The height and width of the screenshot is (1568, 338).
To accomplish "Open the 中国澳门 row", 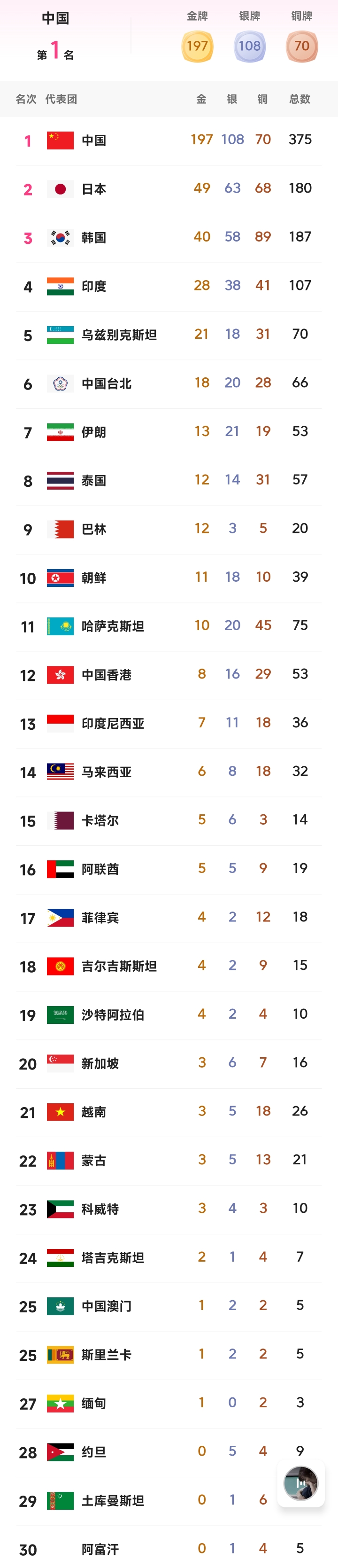I will pos(169,1306).
